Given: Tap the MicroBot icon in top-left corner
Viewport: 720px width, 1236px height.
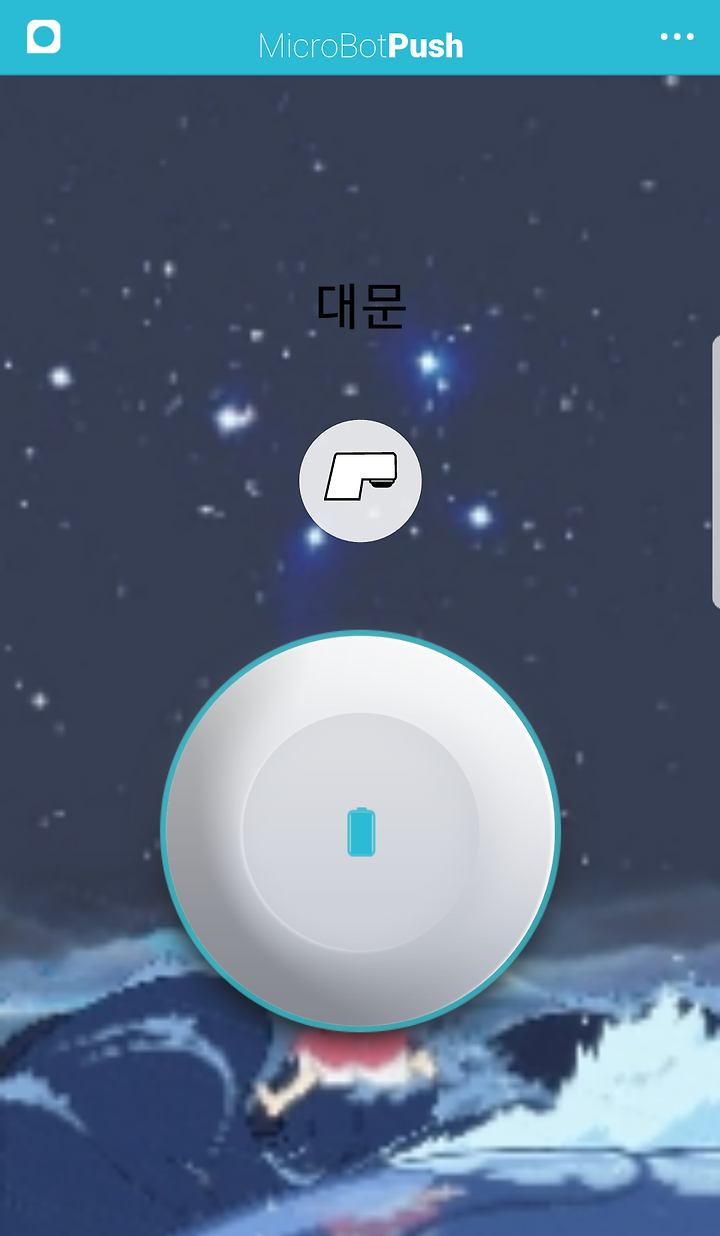Looking at the screenshot, I should click(x=43, y=37).
